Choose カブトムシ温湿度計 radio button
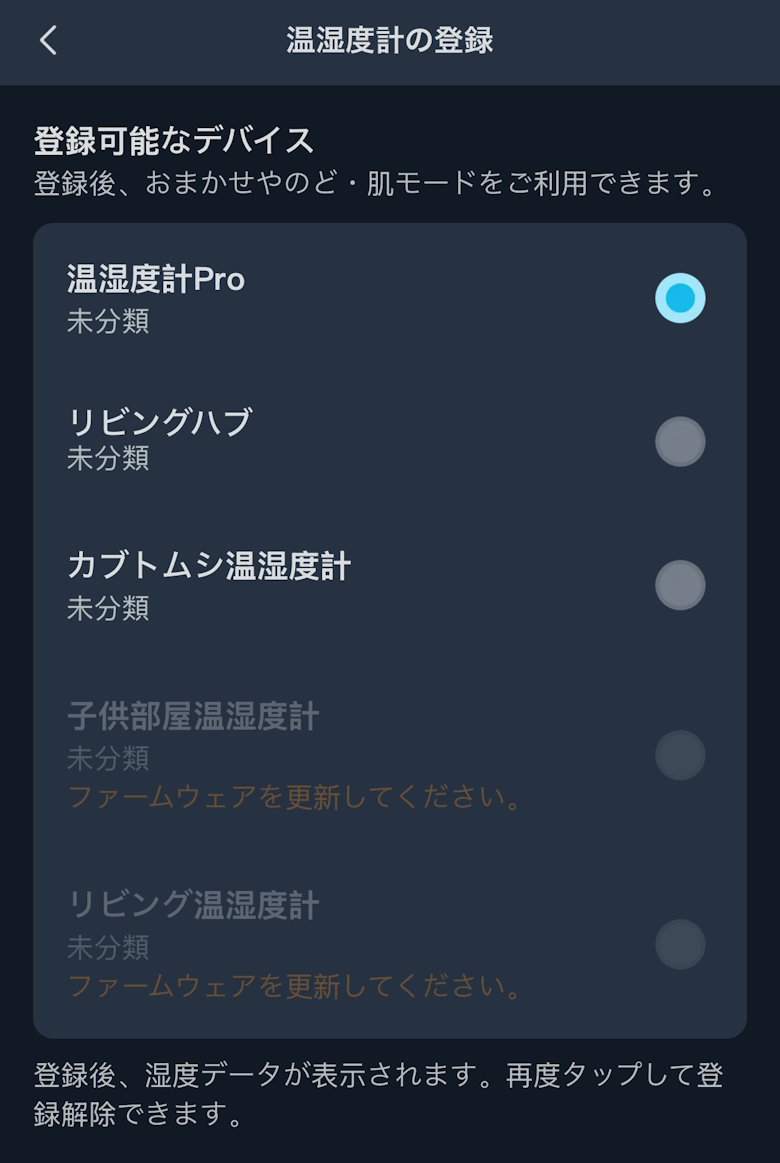 680,586
